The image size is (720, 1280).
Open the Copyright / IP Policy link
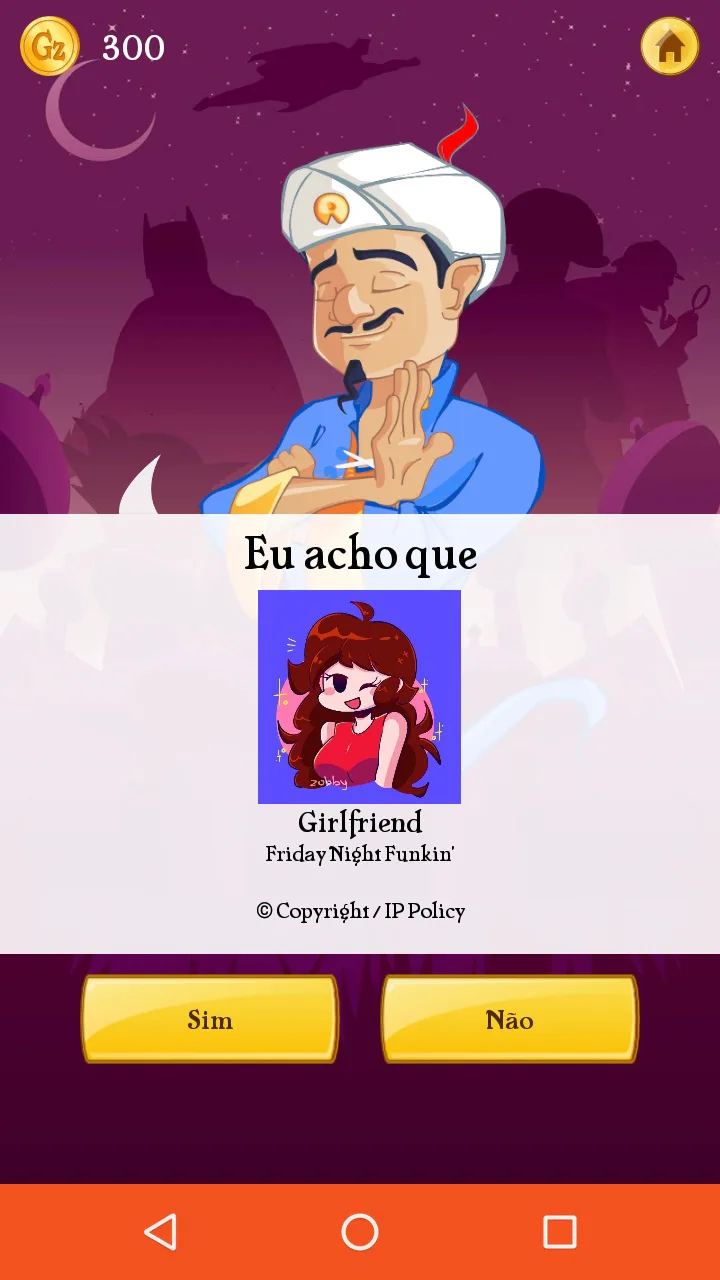(360, 911)
